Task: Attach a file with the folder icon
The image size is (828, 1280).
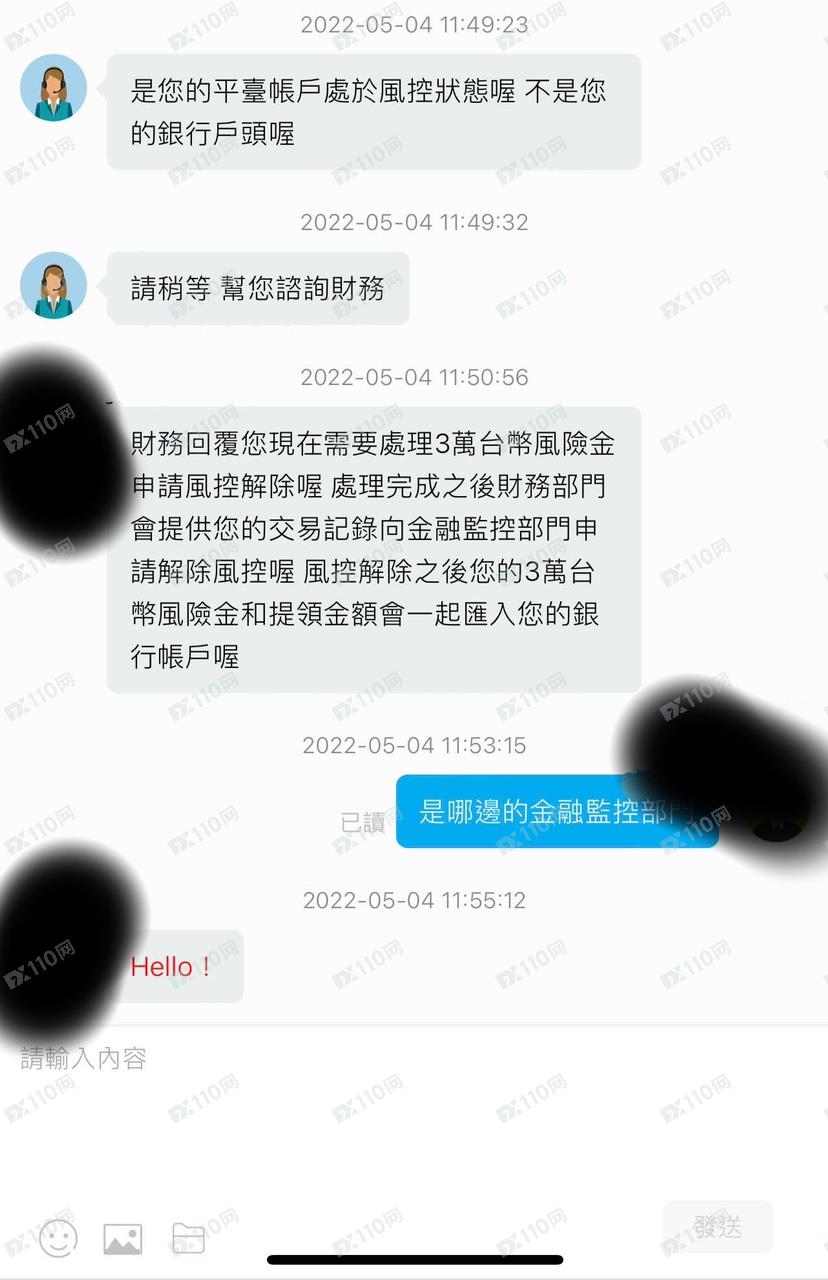Action: (x=188, y=1239)
